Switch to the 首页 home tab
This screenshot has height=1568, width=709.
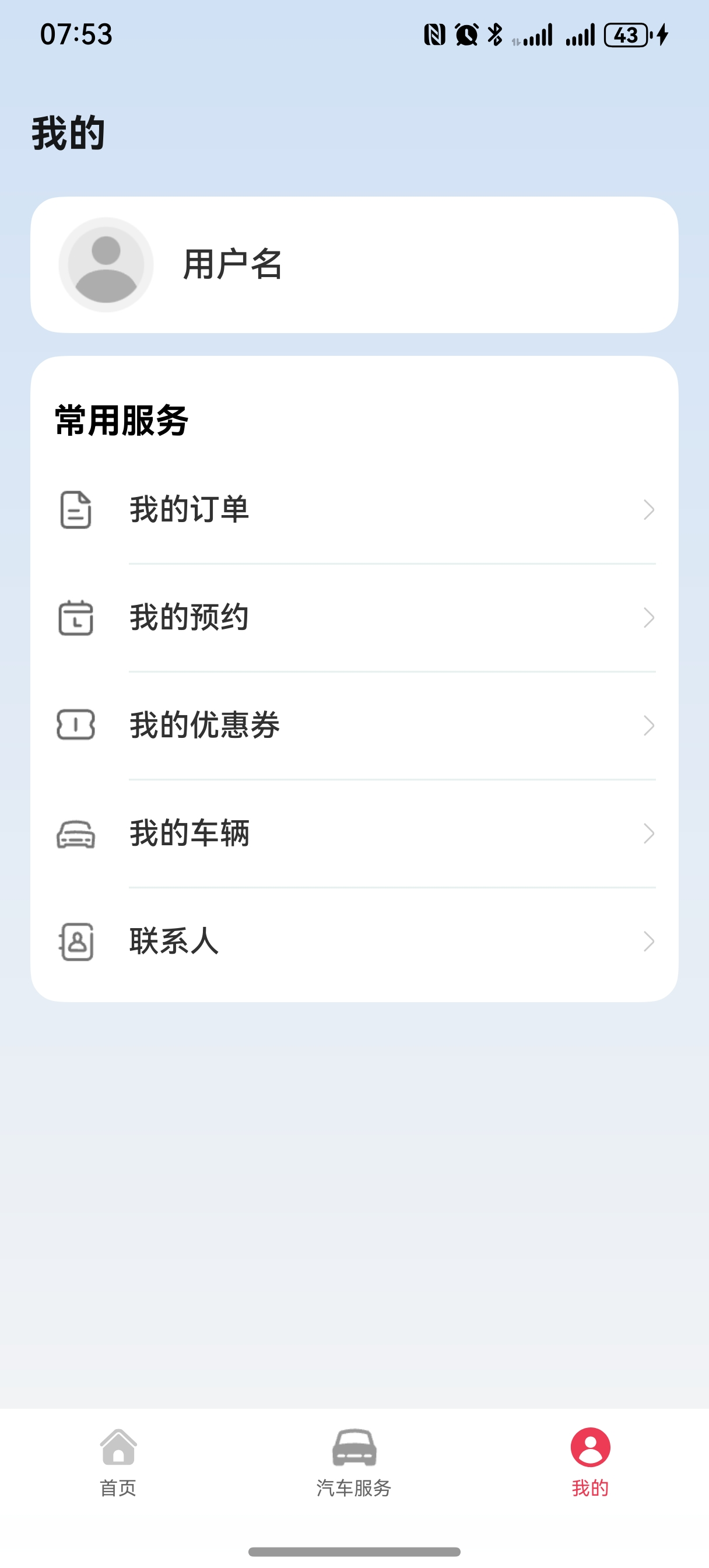tap(118, 1462)
